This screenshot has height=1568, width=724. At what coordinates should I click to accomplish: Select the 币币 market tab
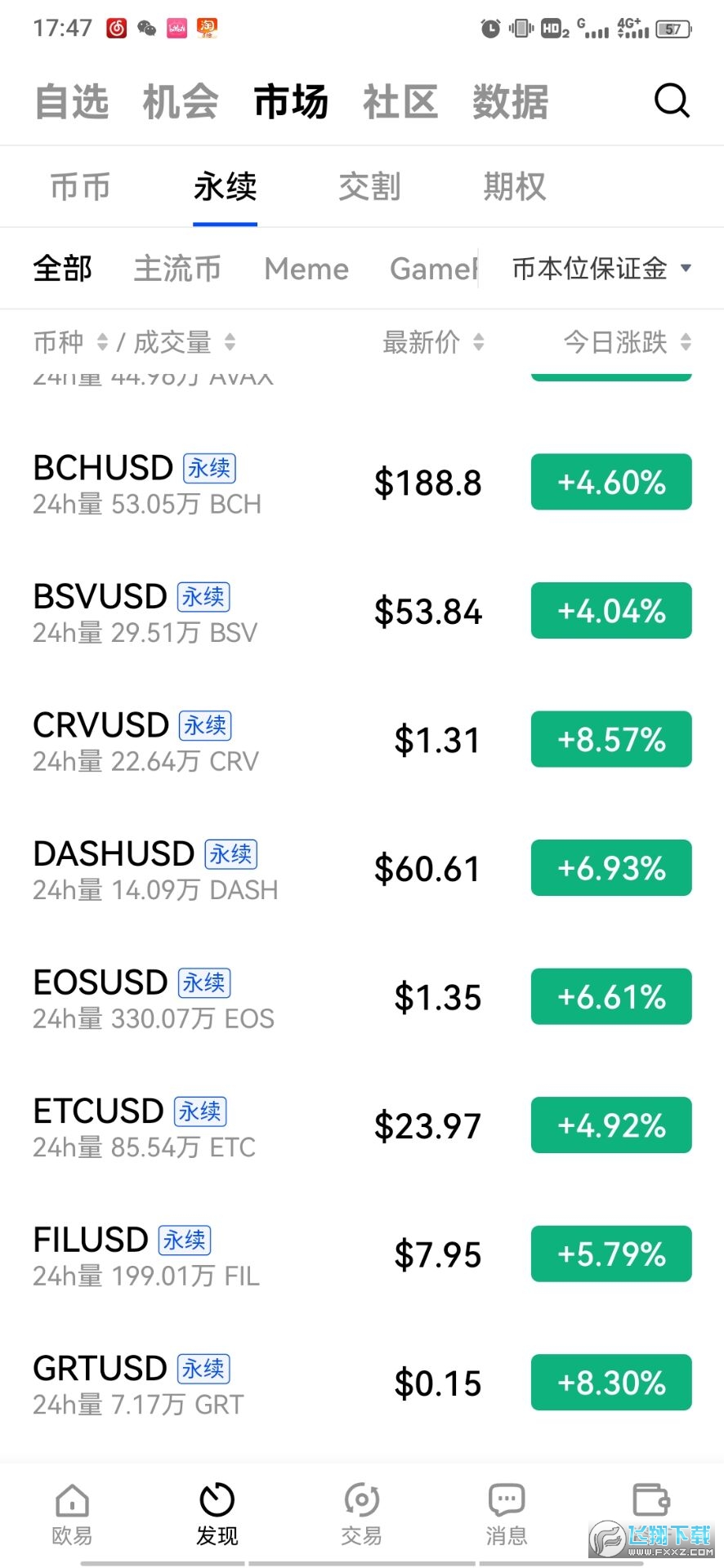pos(80,187)
